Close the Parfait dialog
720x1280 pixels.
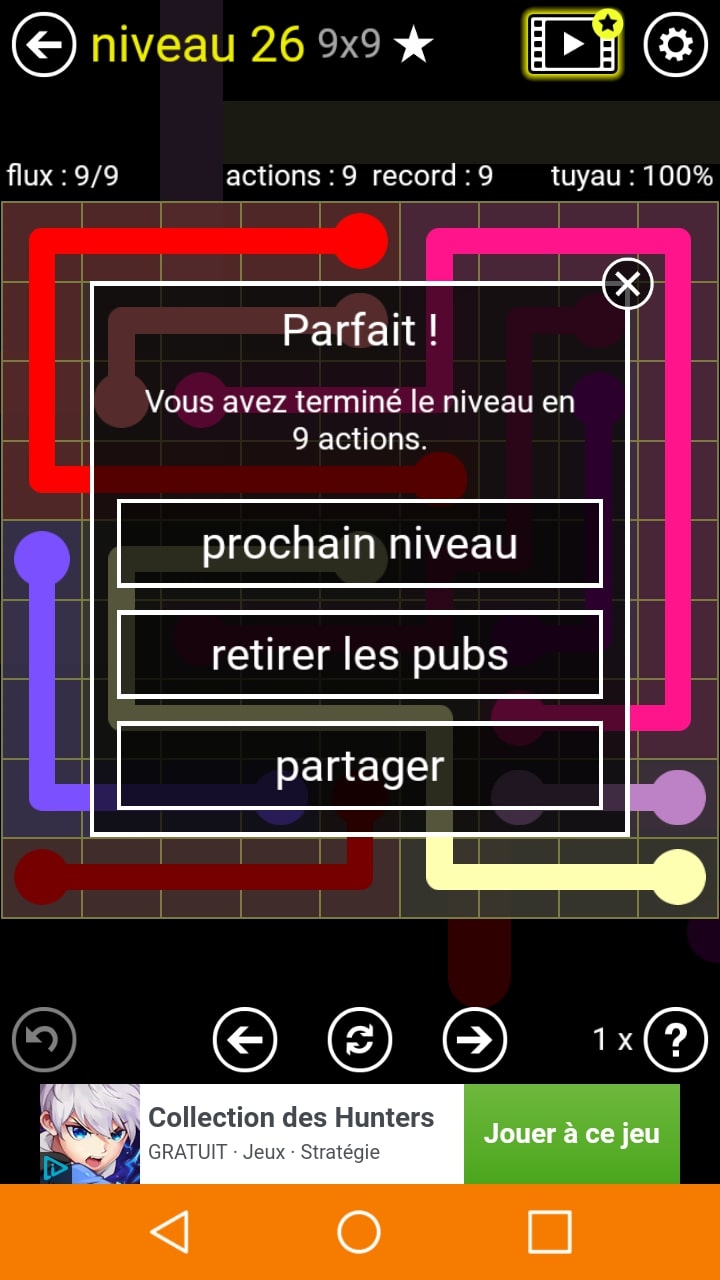tap(627, 285)
